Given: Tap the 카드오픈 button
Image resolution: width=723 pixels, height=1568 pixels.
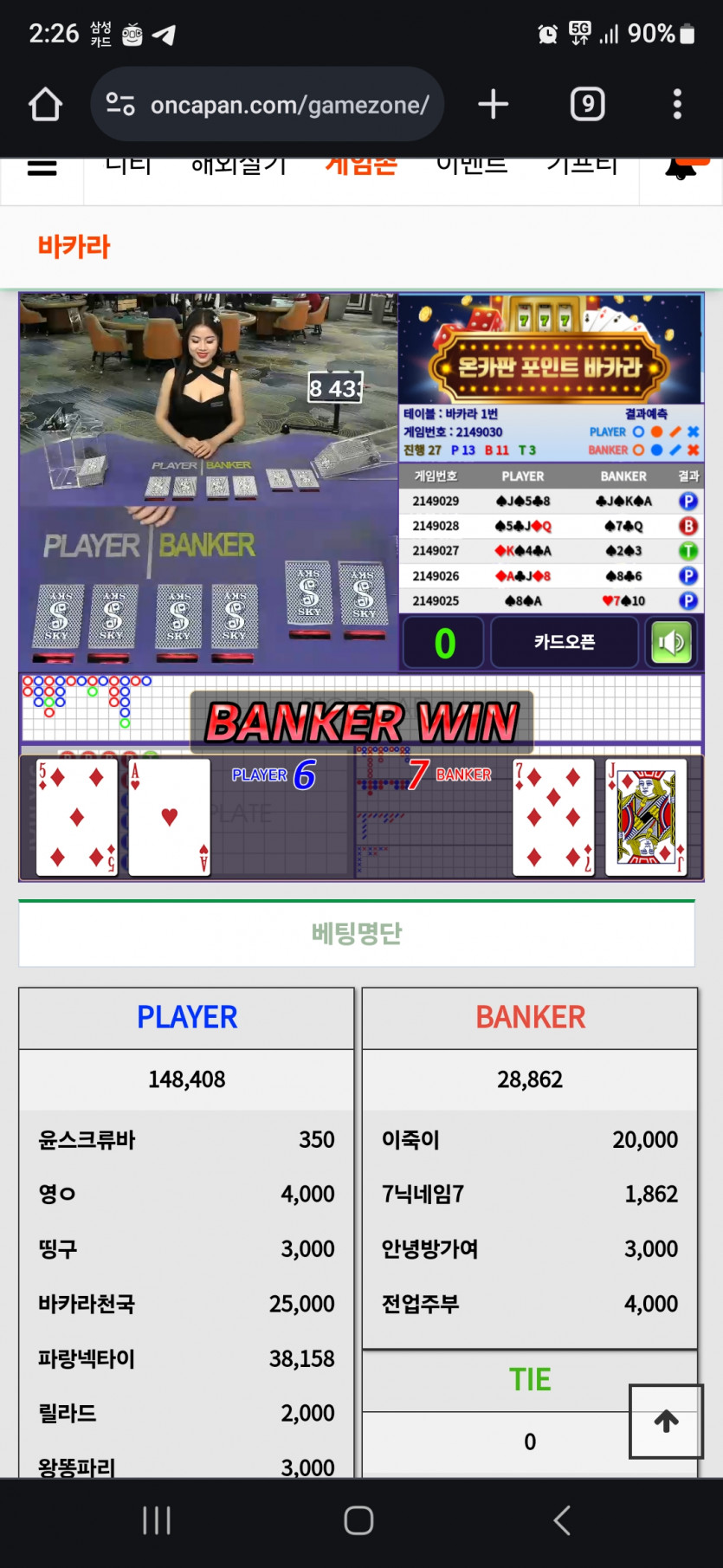Looking at the screenshot, I should (564, 642).
